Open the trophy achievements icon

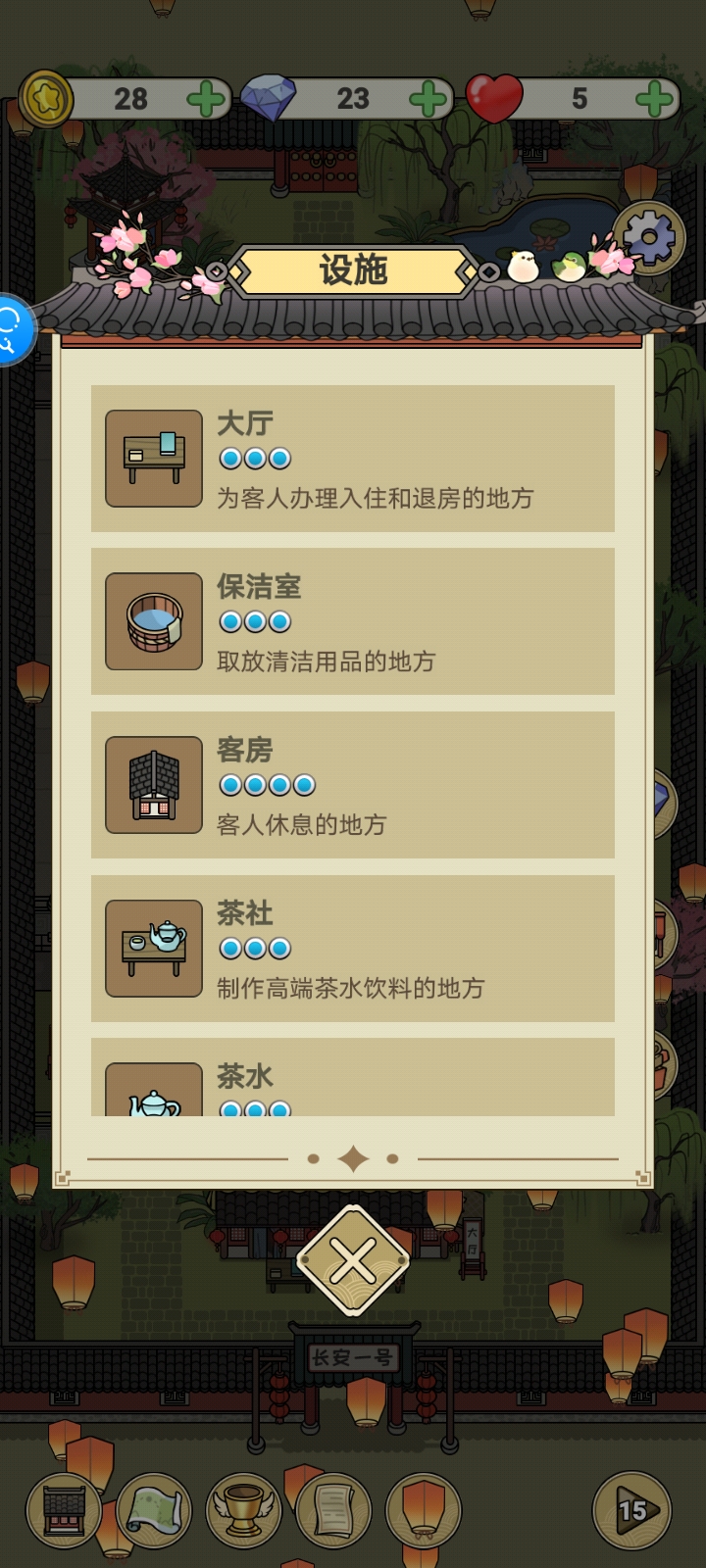click(243, 1510)
